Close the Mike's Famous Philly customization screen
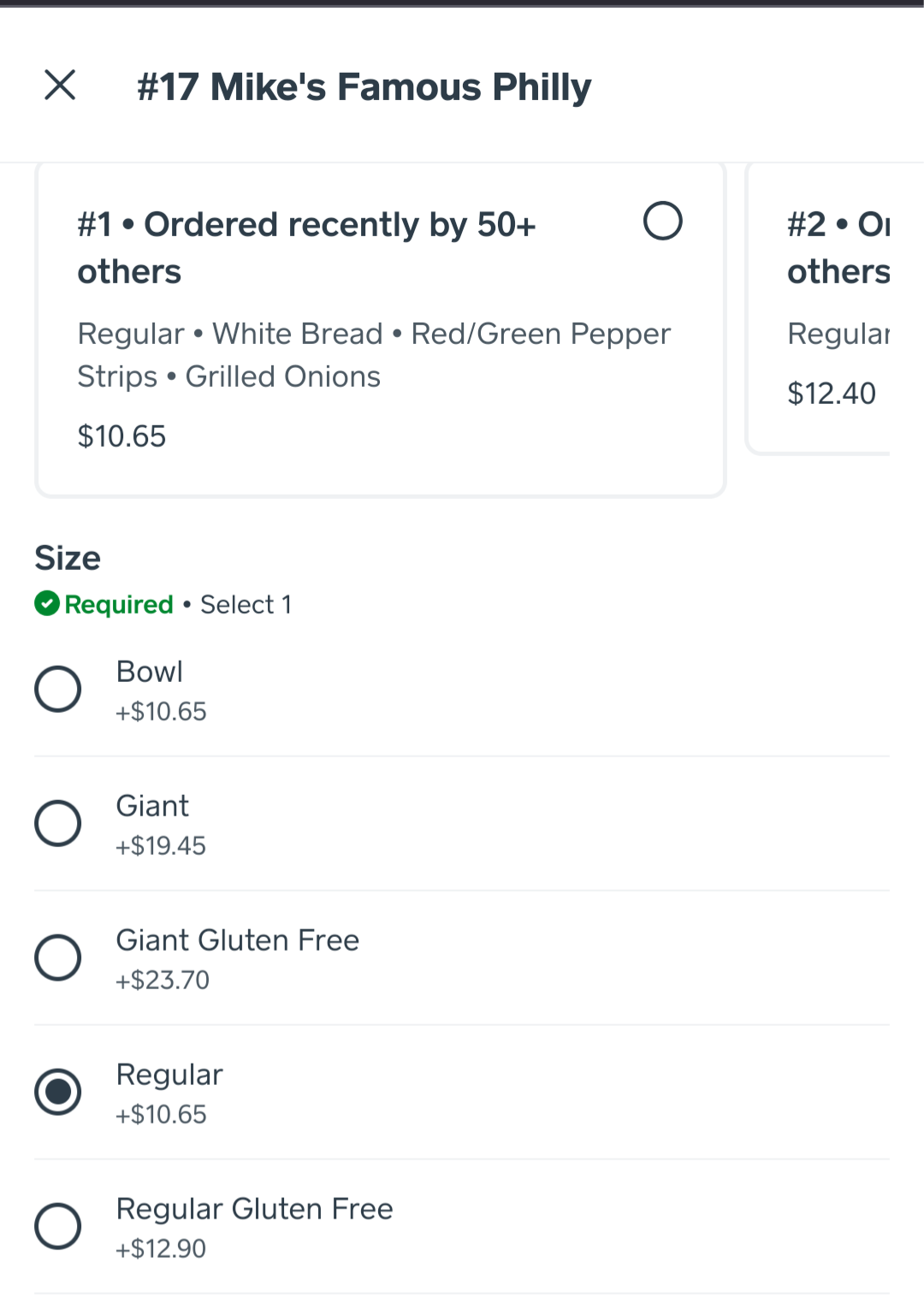Screen dimensions: 924x1316 (x=60, y=85)
